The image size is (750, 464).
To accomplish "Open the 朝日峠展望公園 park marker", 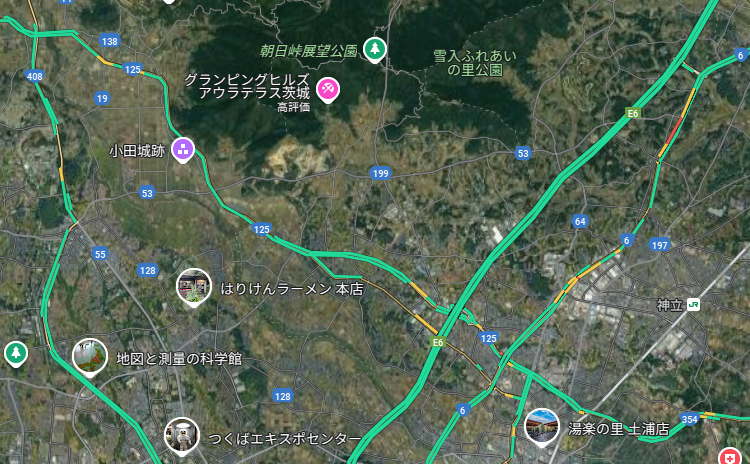I will tap(375, 47).
